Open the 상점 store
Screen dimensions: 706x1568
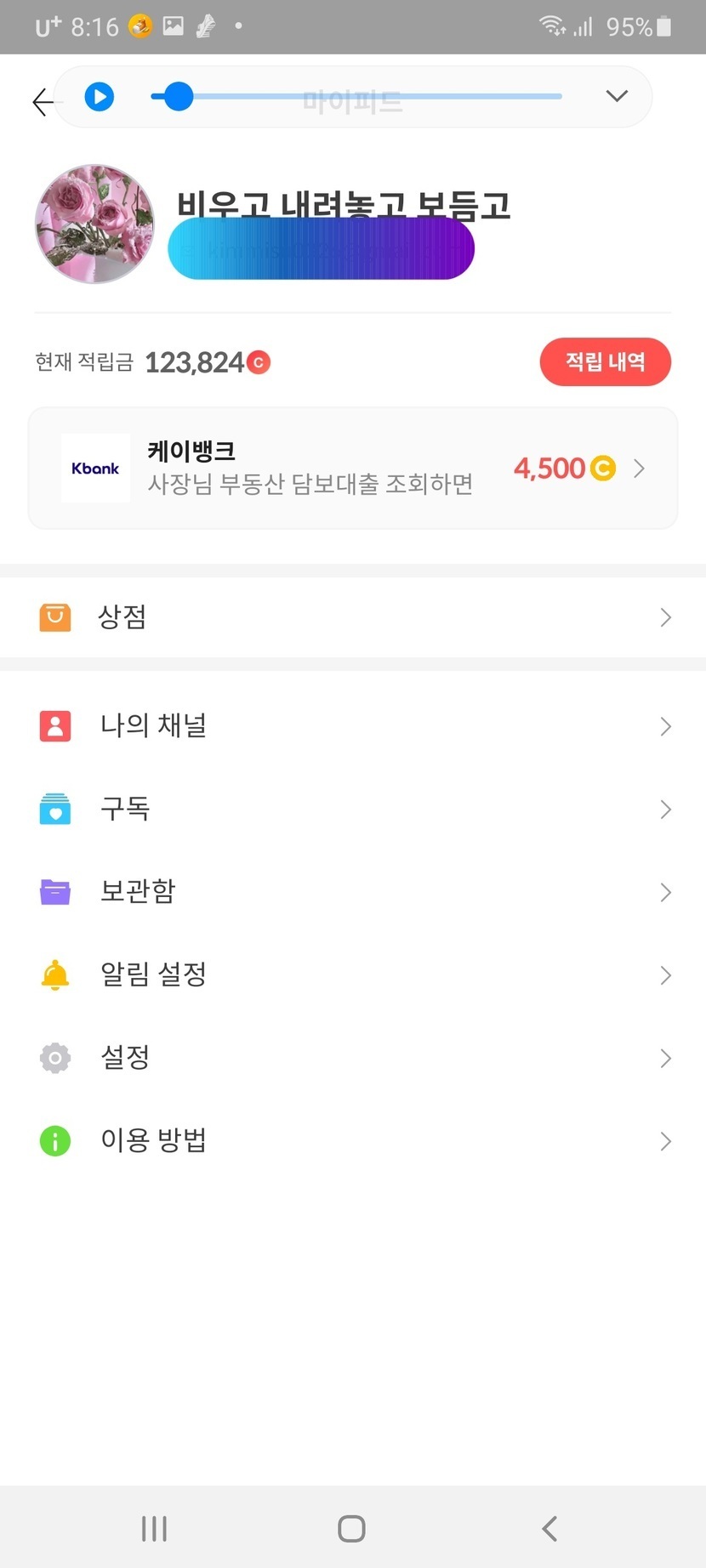[352, 616]
